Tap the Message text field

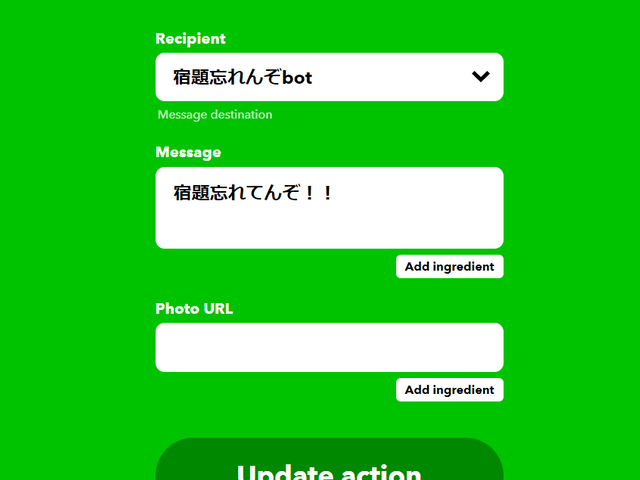pyautogui.click(x=329, y=208)
